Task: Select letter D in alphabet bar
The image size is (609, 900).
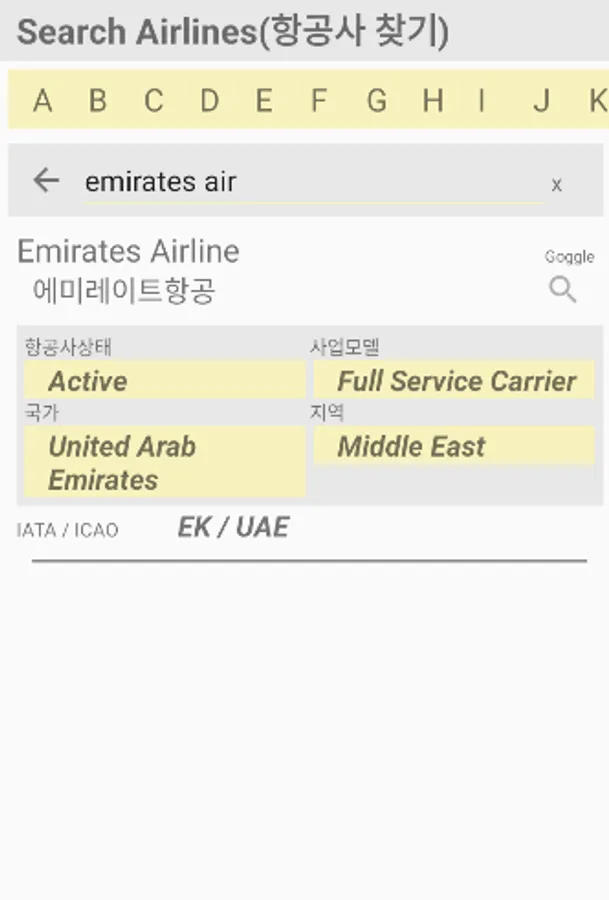Action: (210, 100)
